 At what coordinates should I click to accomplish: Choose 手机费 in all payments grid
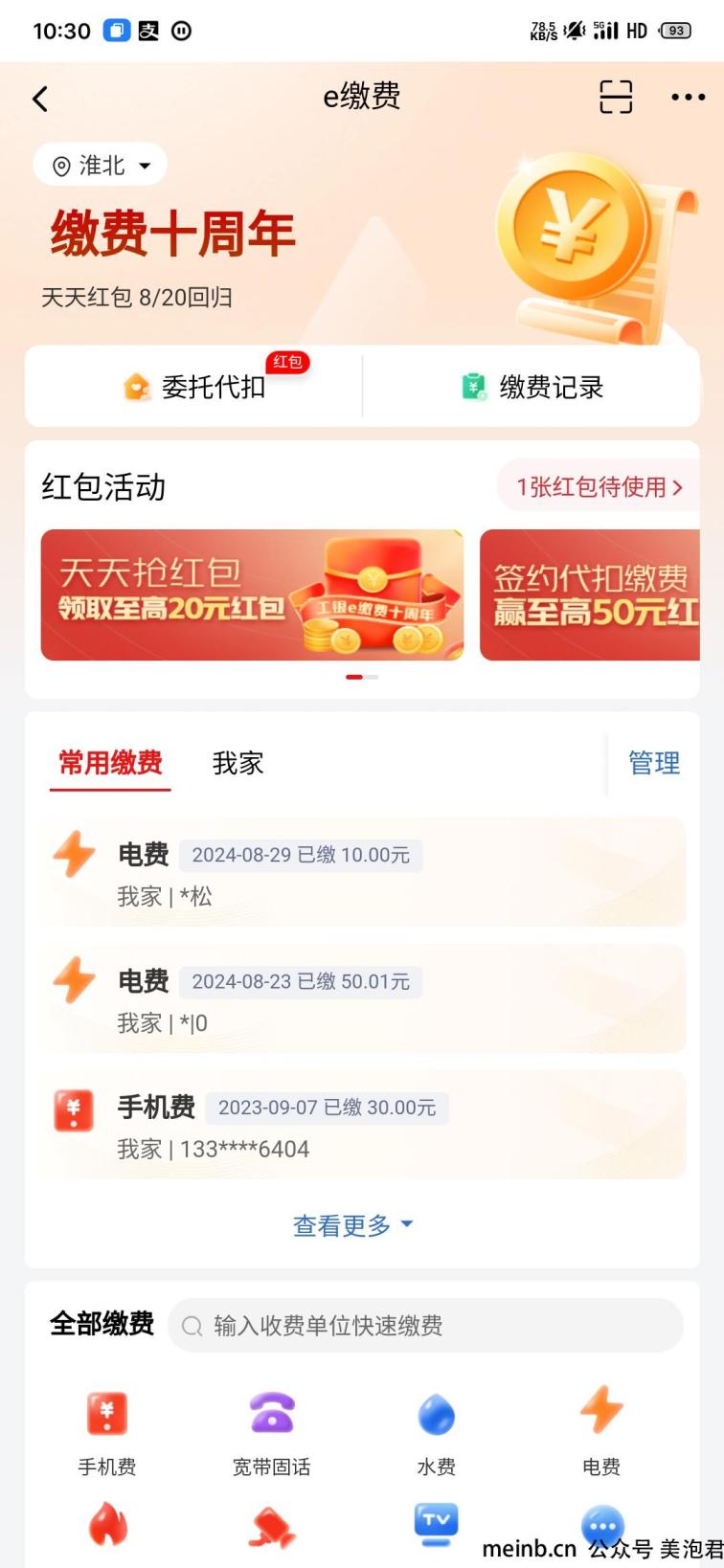107,1431
